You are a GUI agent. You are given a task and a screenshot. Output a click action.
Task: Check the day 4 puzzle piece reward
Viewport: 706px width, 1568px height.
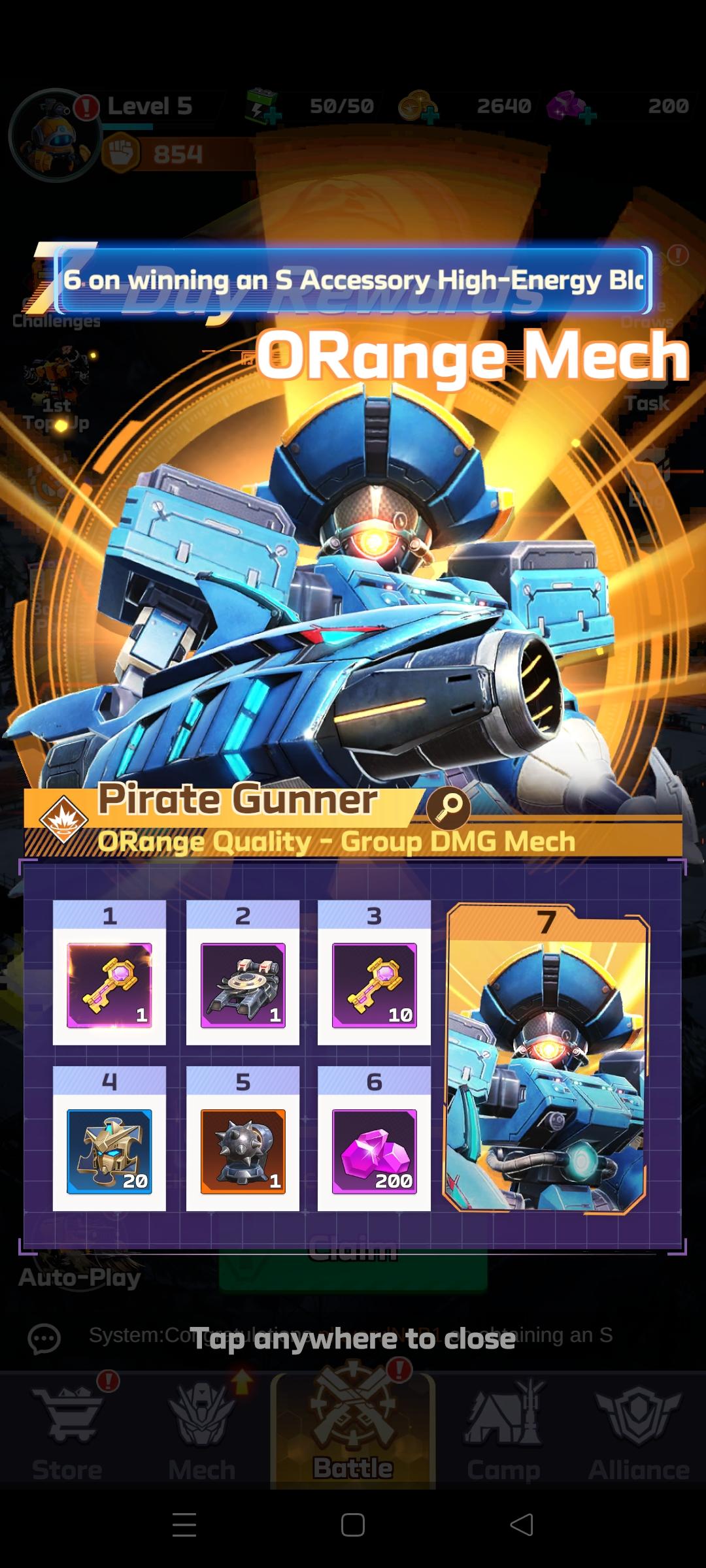109,1151
